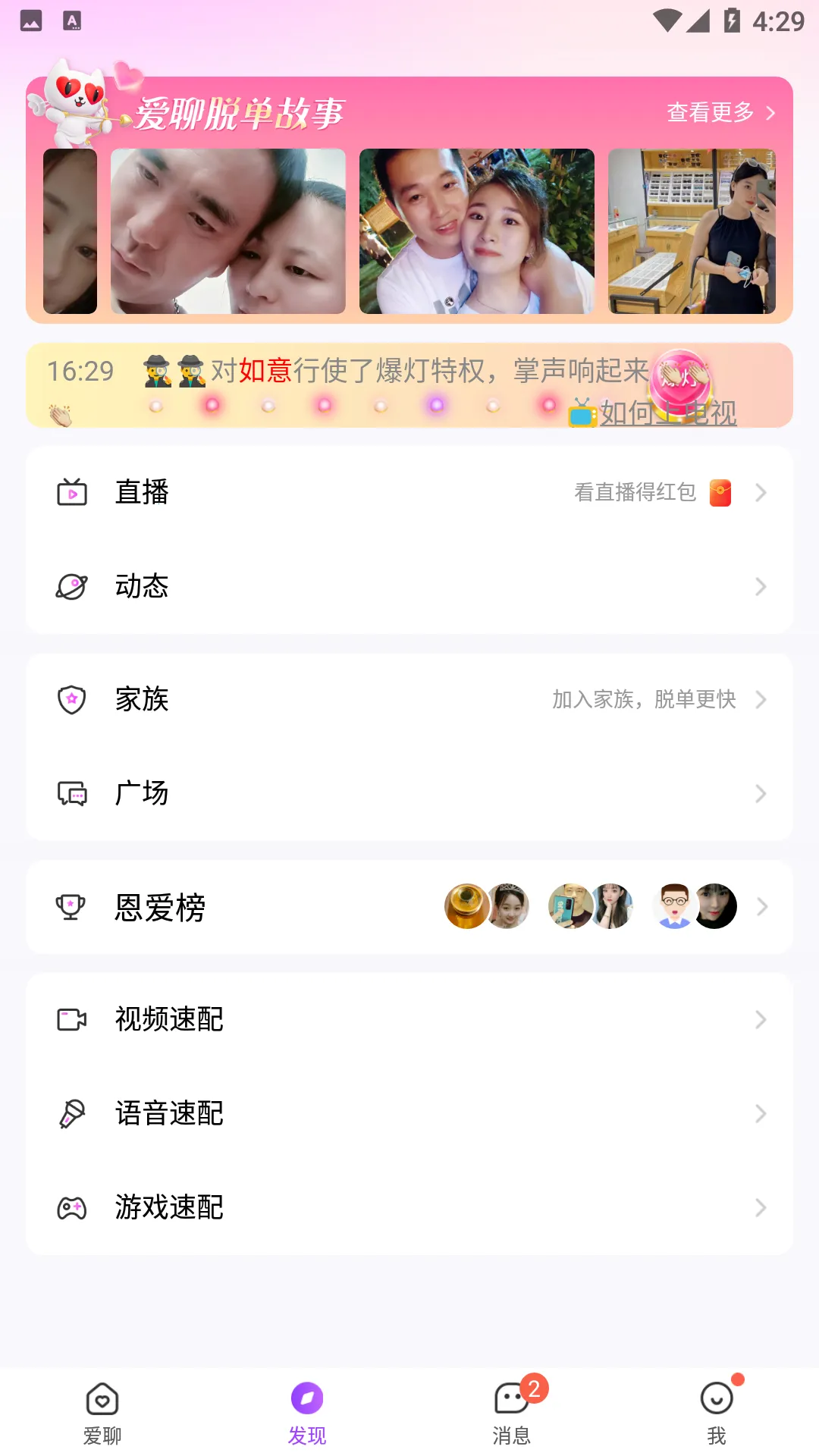Open the night-time couple selfie story
The height and width of the screenshot is (1456, 819).
click(476, 231)
